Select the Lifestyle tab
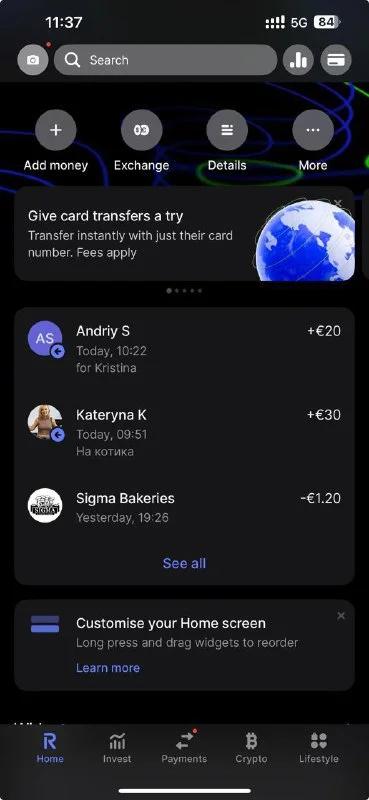The width and height of the screenshot is (369, 800). tap(318, 747)
